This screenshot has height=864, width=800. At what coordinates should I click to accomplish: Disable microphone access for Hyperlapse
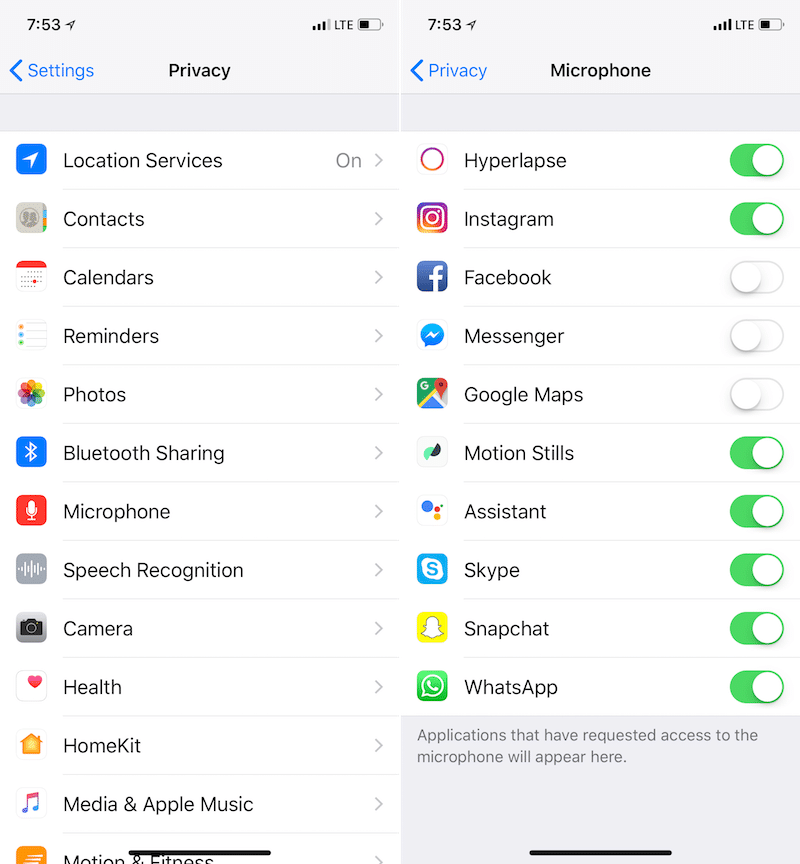point(756,161)
